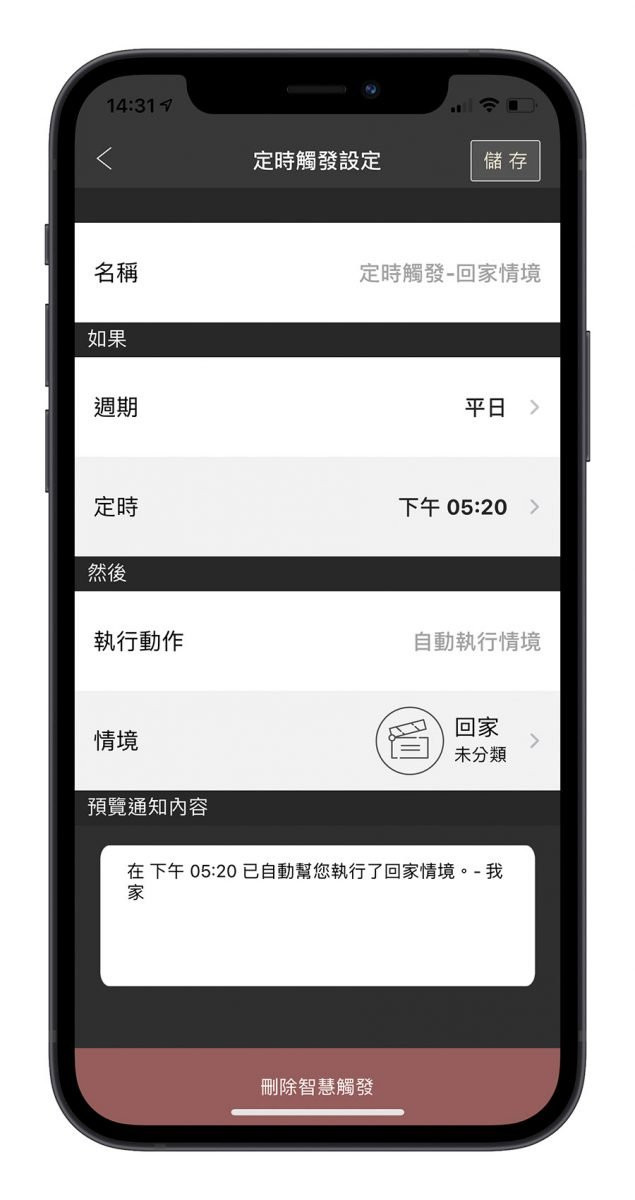
Task: Edit the 名稱 name field
Action: coord(317,272)
